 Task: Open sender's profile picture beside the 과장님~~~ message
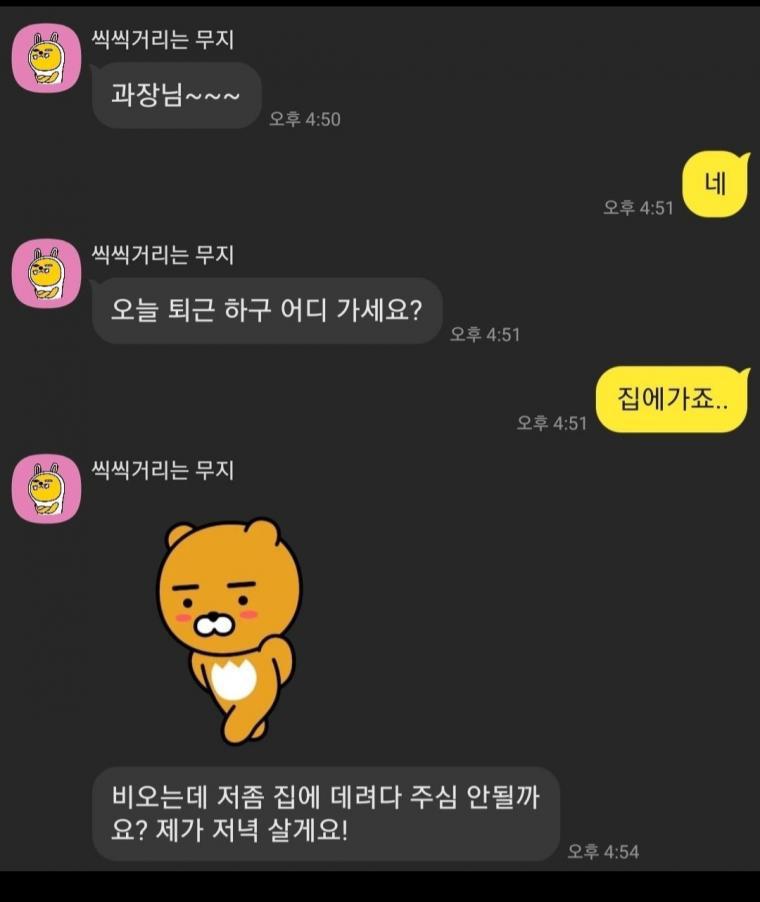point(46,59)
